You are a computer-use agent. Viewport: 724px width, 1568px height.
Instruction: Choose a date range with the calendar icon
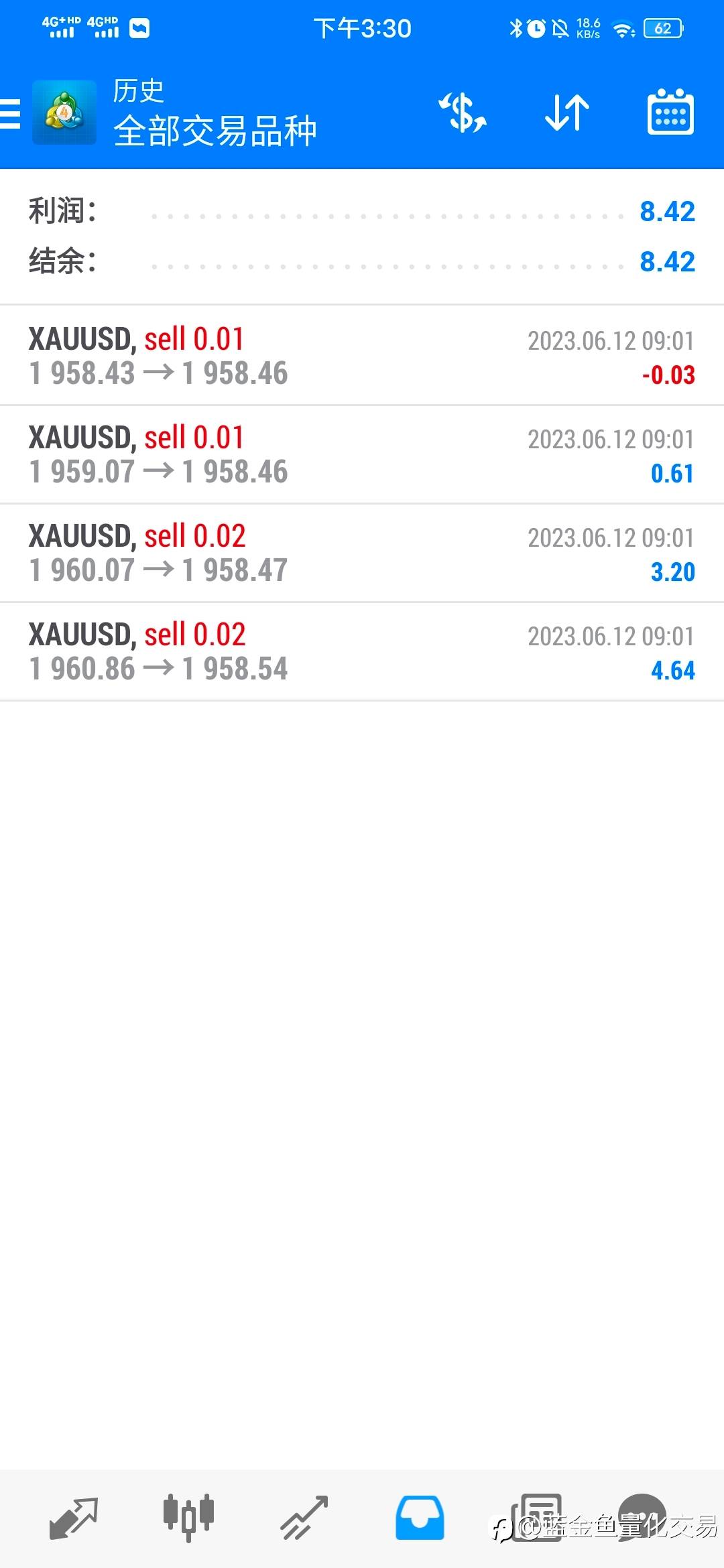tap(670, 113)
